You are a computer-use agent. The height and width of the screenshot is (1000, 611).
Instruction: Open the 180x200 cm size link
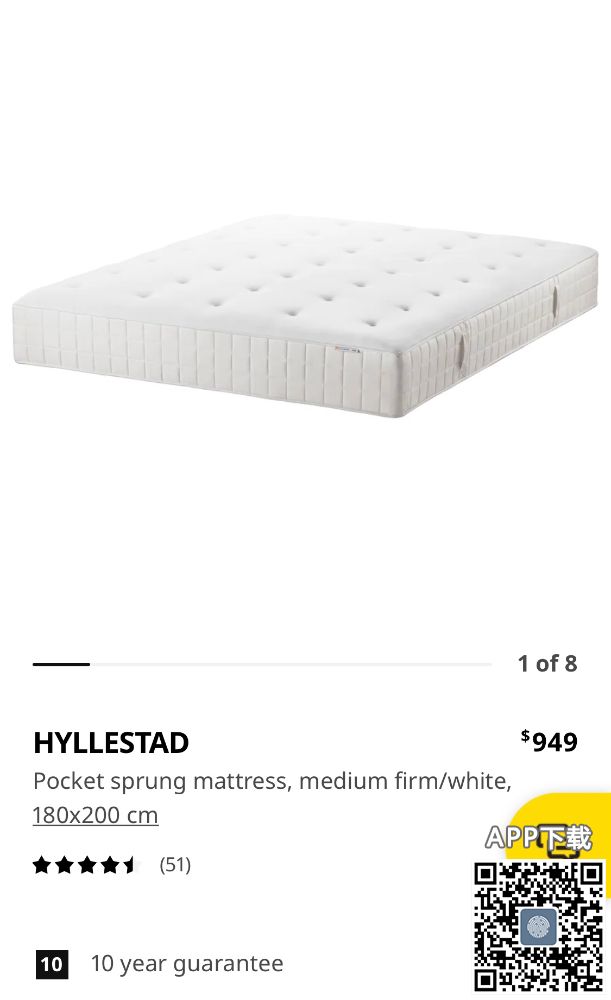(x=95, y=815)
